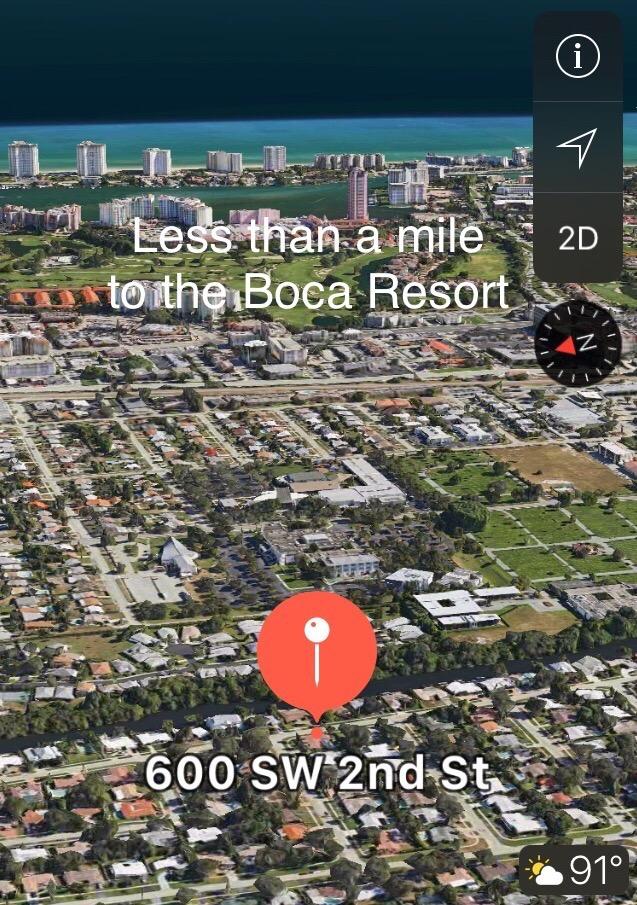This screenshot has width=637, height=905.
Task: Center the map on current location
Action: click(x=577, y=147)
